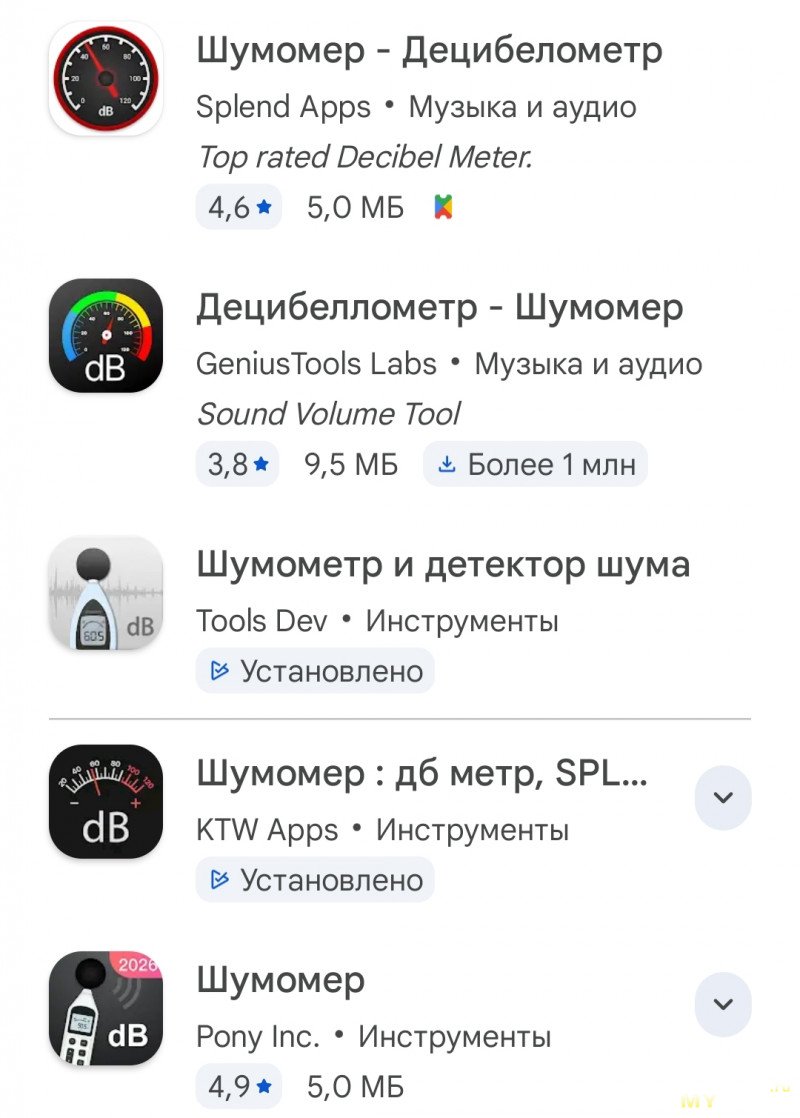Viewport: 800px width, 1118px height.
Task: Open Шумомер by Pony Inc.
Action: click(x=281, y=980)
